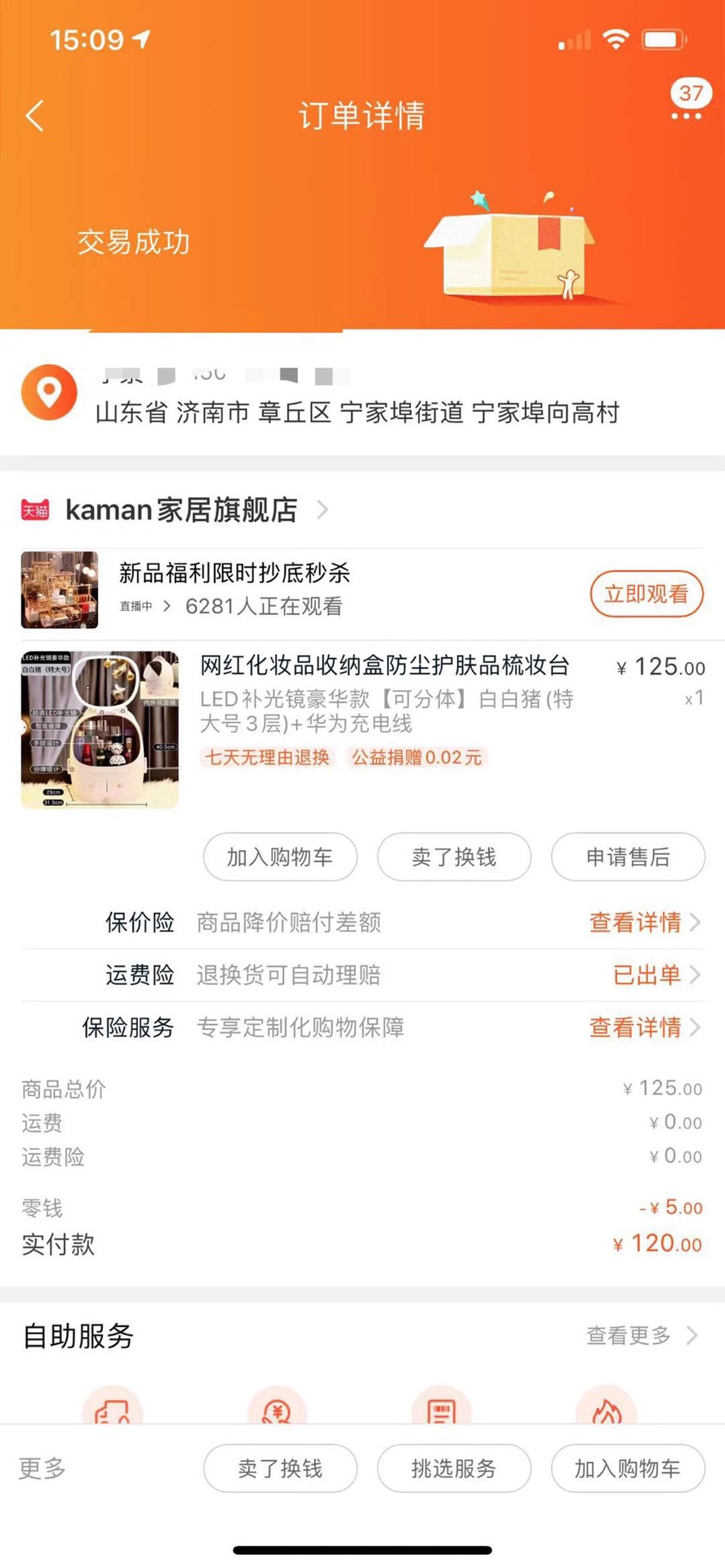Tap 挑选服务 in bottom bar
725x1568 pixels.
tap(454, 1468)
